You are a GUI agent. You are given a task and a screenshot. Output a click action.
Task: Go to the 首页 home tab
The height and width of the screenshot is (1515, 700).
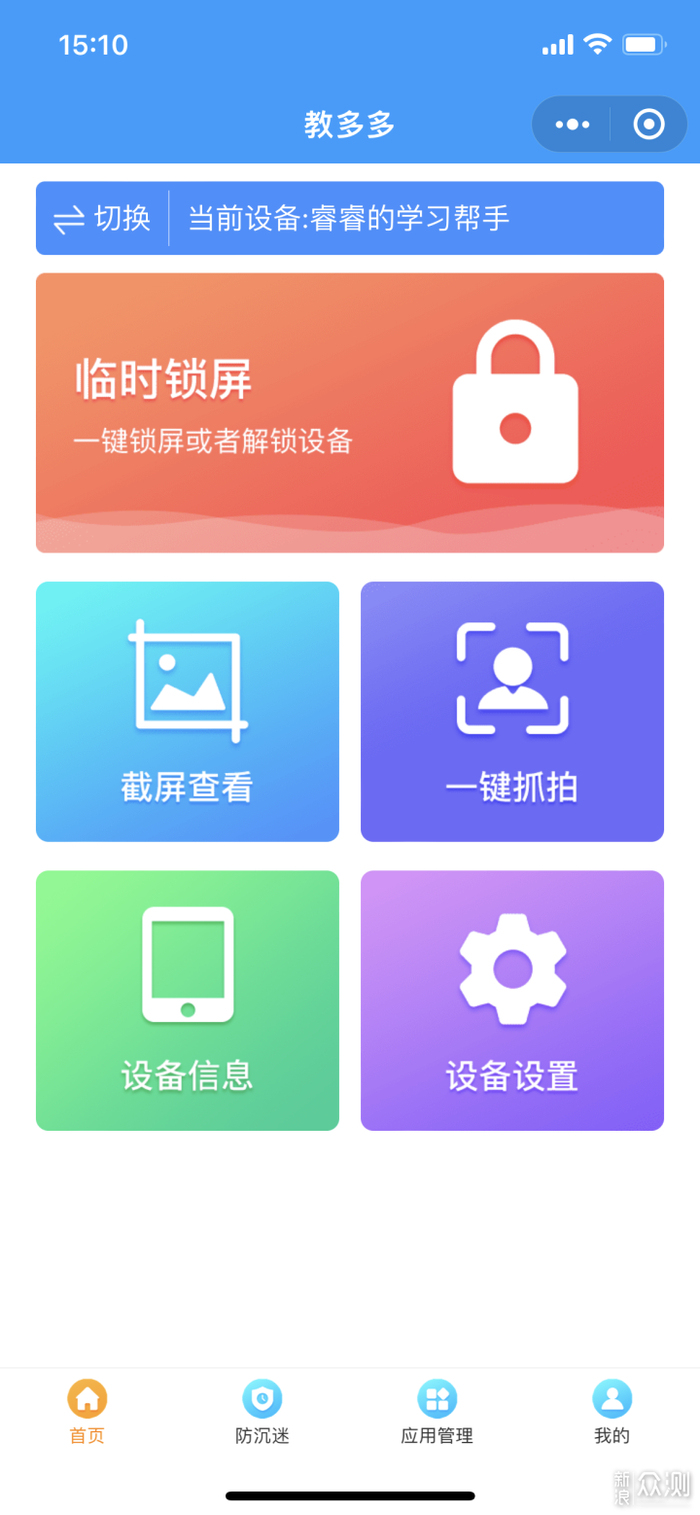[87, 1411]
